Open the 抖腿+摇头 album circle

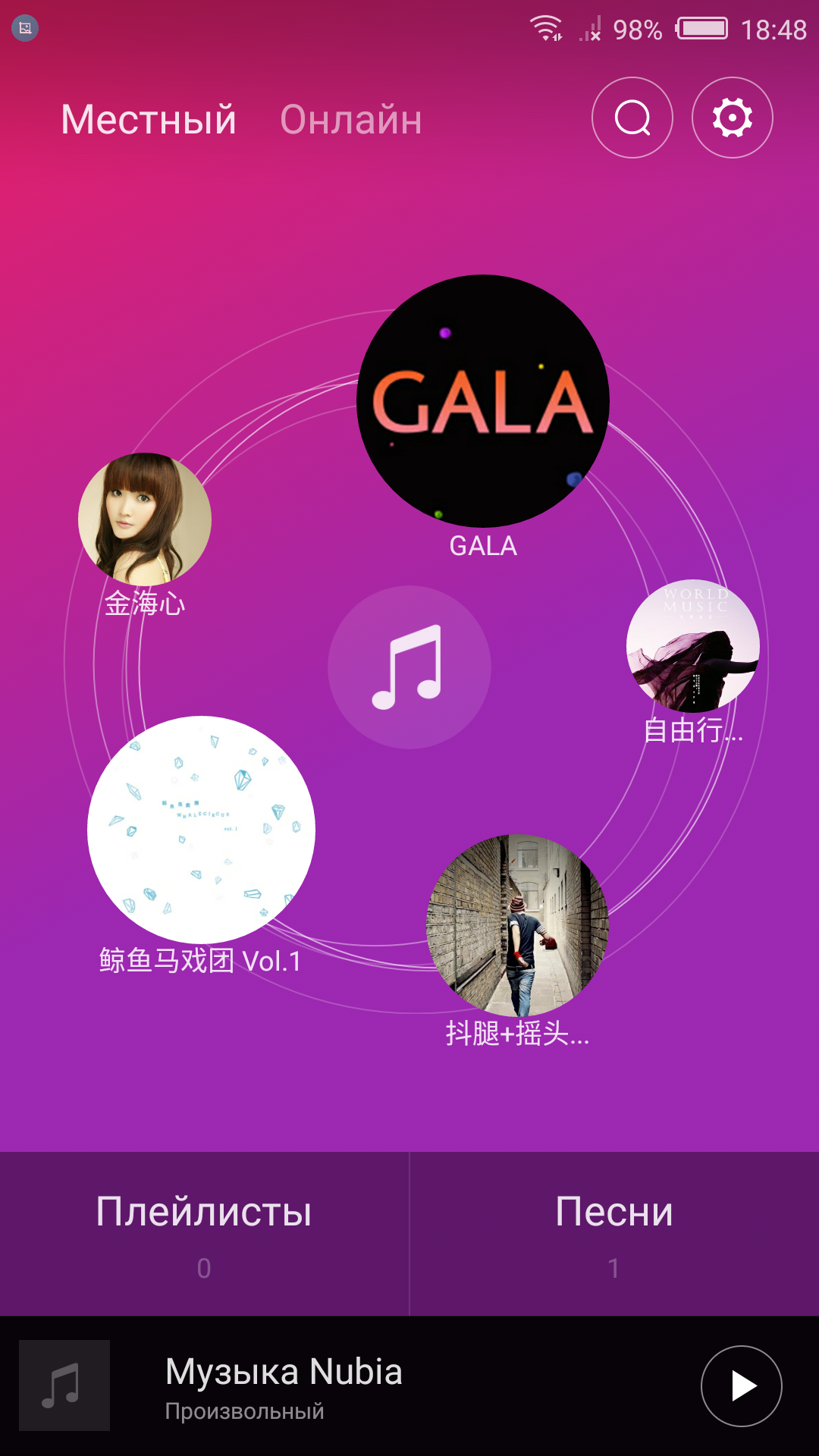pos(517,925)
